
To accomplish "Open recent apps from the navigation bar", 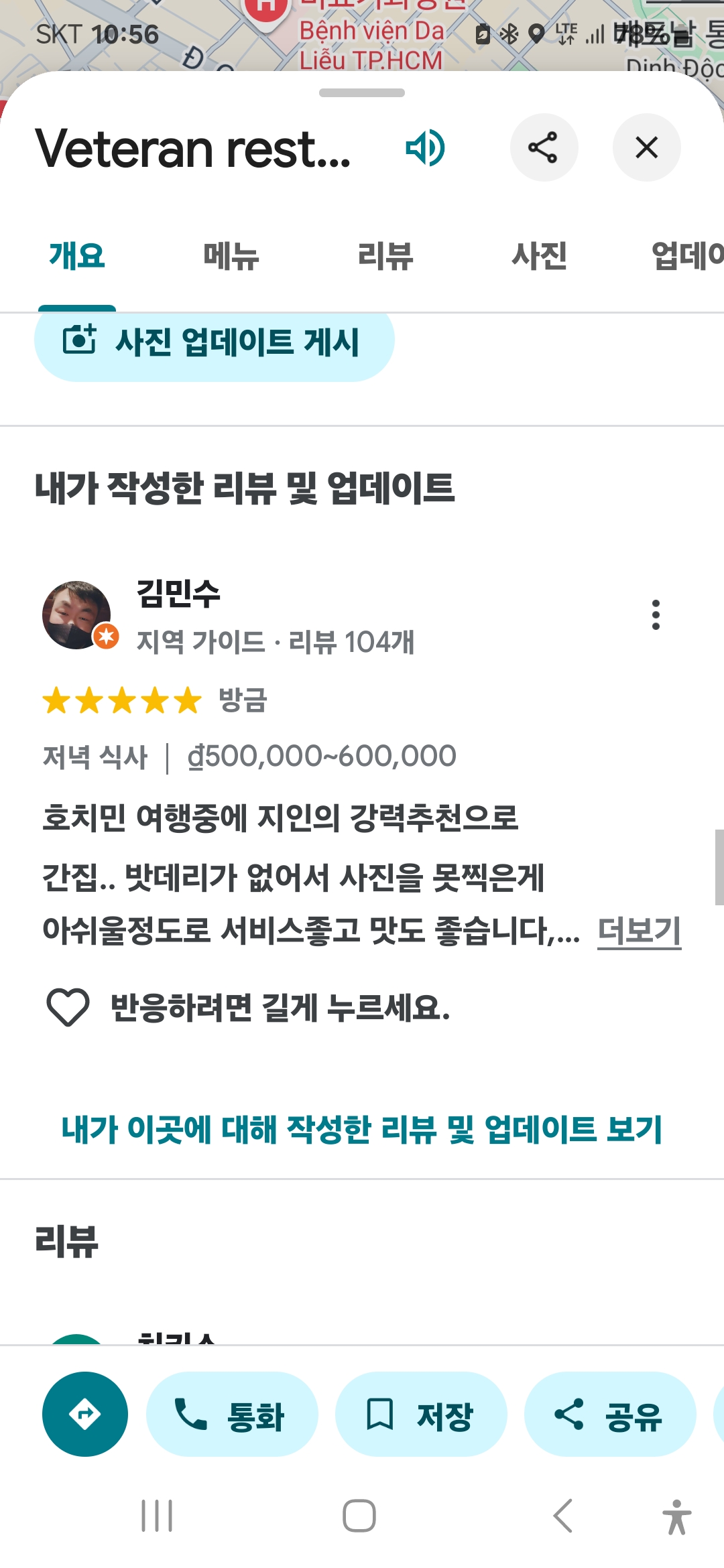I will 157,1516.
